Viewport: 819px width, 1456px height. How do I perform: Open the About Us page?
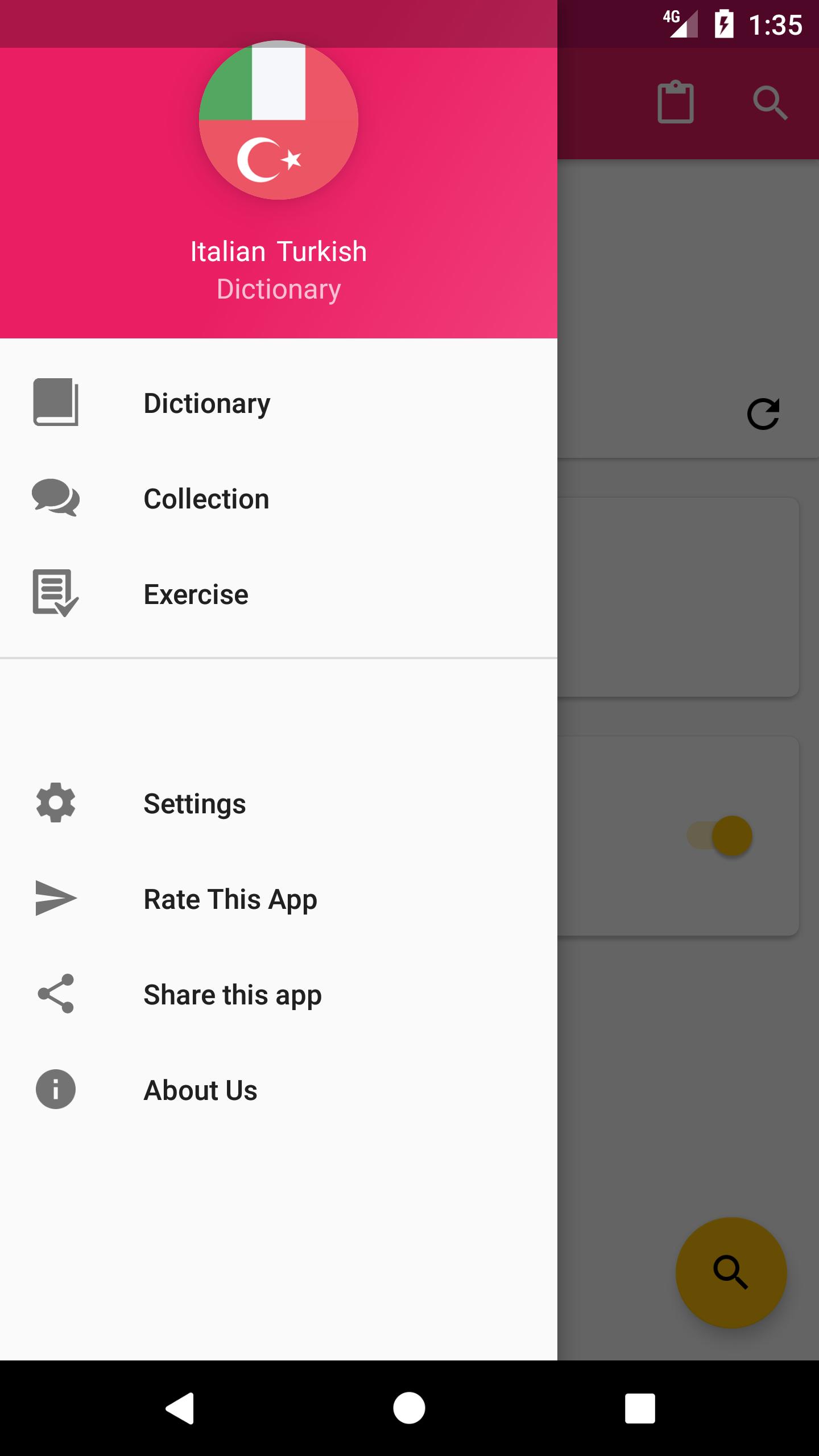(279, 1090)
